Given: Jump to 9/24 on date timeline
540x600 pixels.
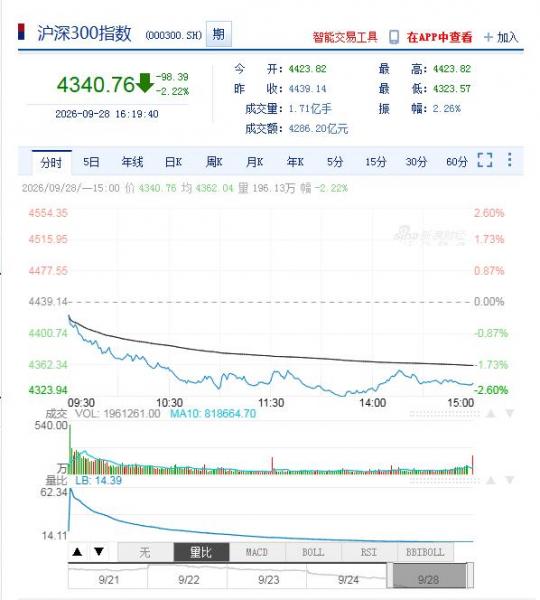Looking at the screenshot, I should pos(348,580).
